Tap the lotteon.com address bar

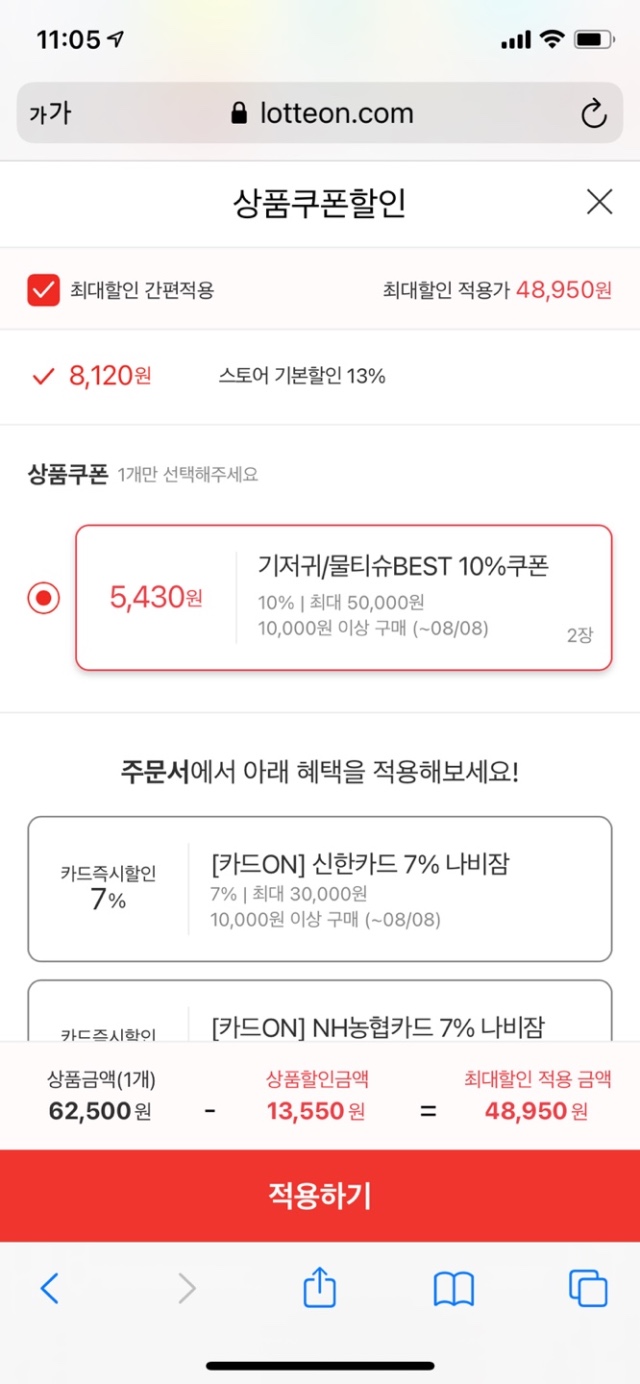tap(322, 113)
